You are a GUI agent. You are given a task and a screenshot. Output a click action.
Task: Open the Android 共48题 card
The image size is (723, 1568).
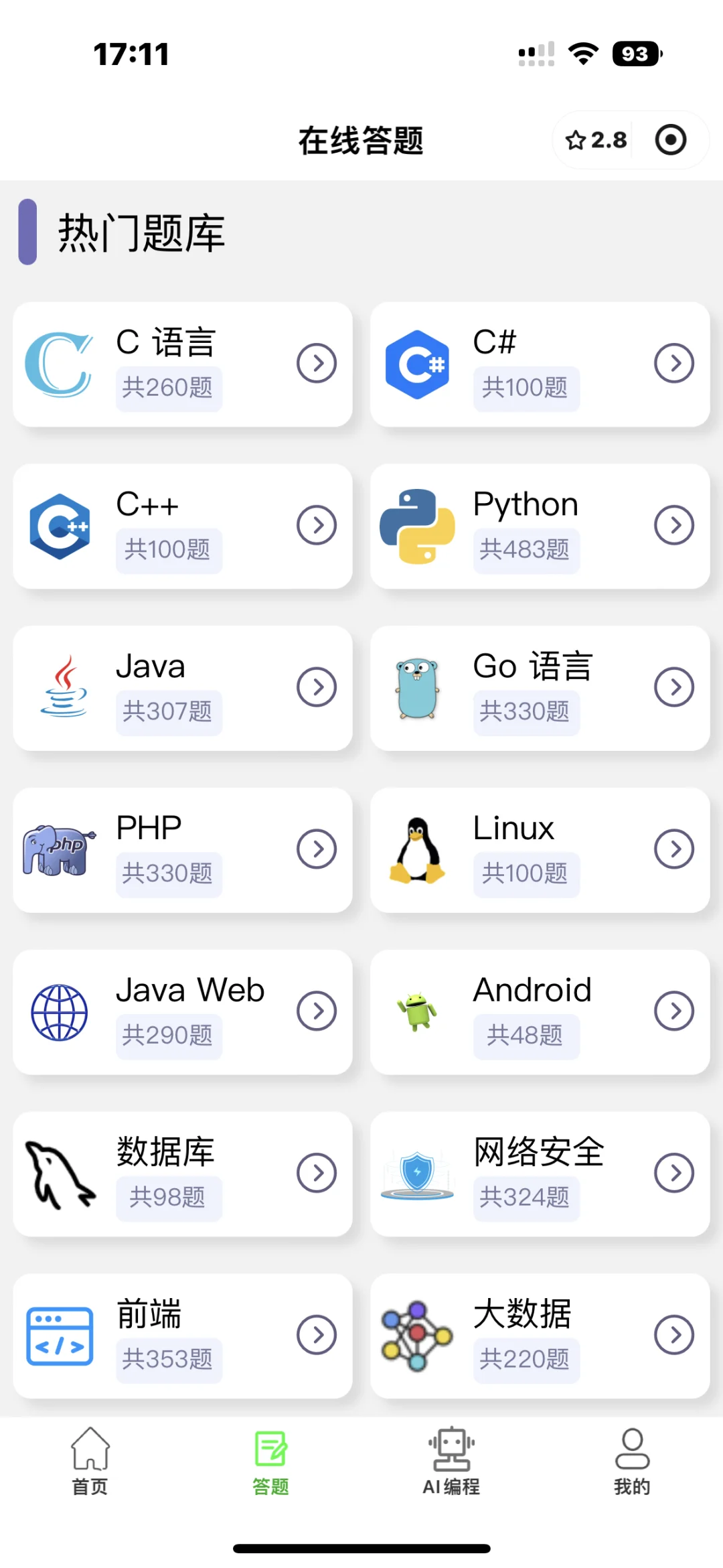(540, 1013)
